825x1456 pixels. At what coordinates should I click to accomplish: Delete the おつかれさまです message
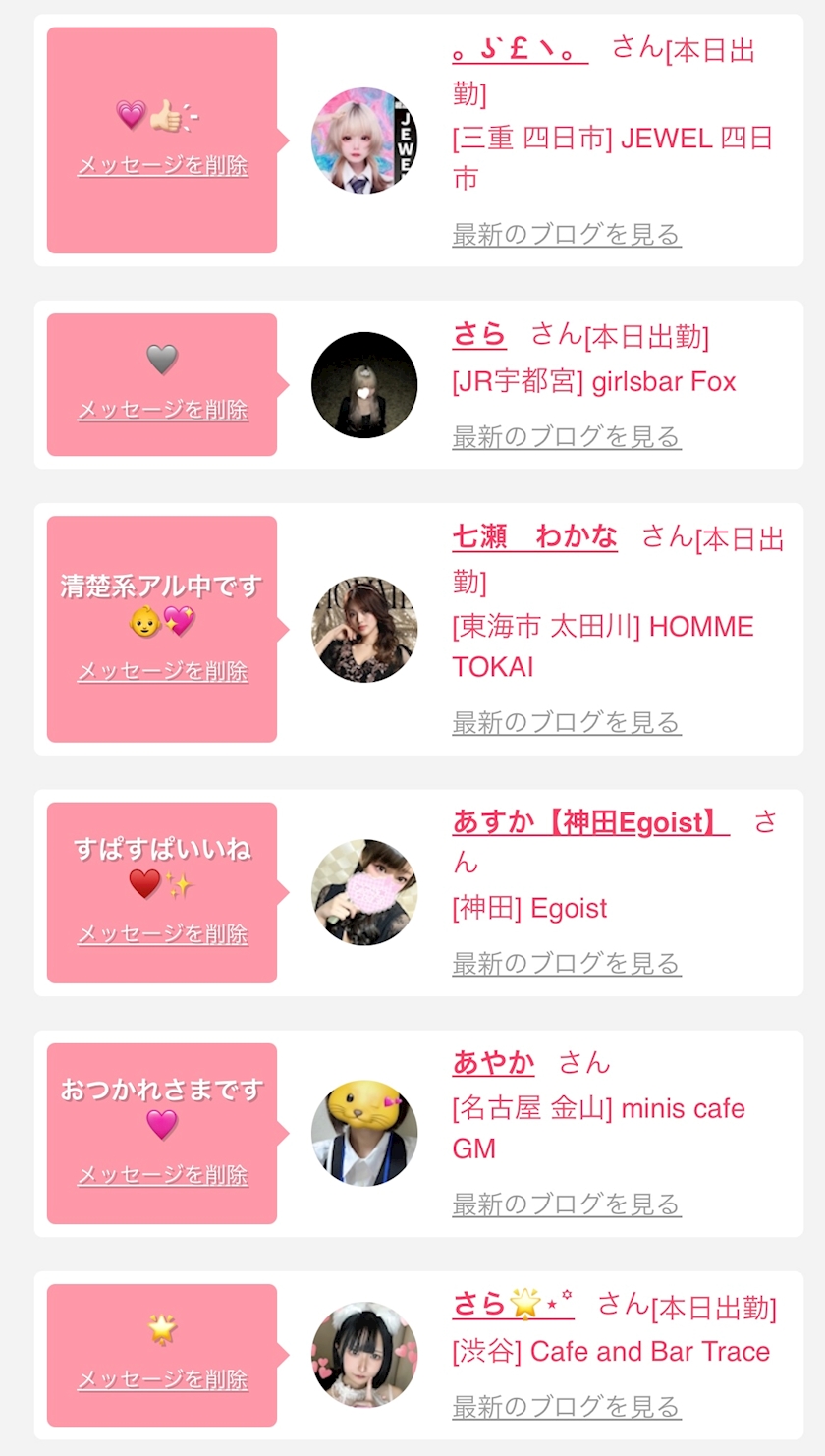[163, 1174]
